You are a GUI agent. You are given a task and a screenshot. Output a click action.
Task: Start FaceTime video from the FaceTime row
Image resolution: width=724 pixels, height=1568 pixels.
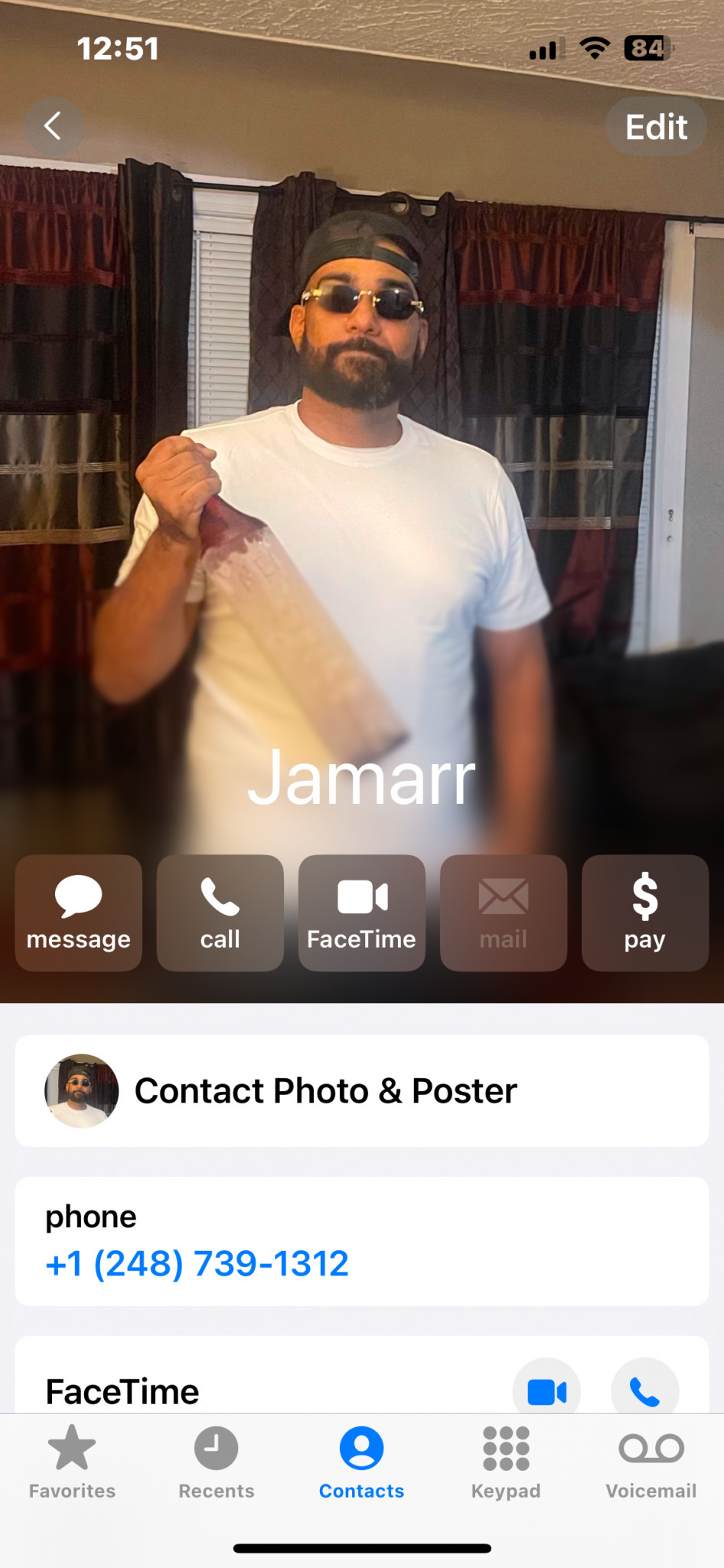coord(546,1391)
